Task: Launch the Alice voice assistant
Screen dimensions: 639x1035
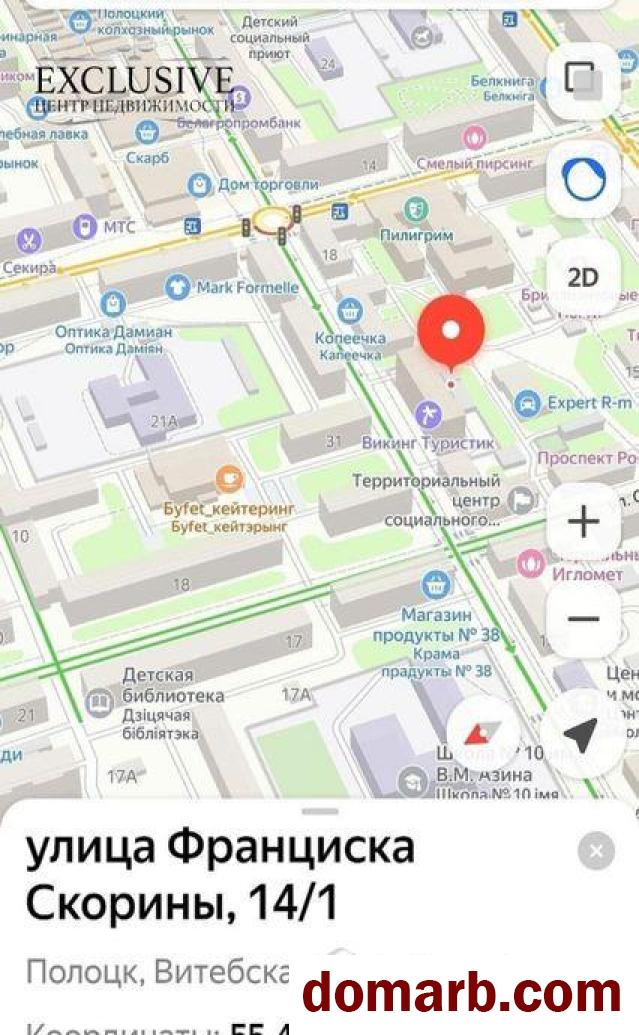Action: 582,179
